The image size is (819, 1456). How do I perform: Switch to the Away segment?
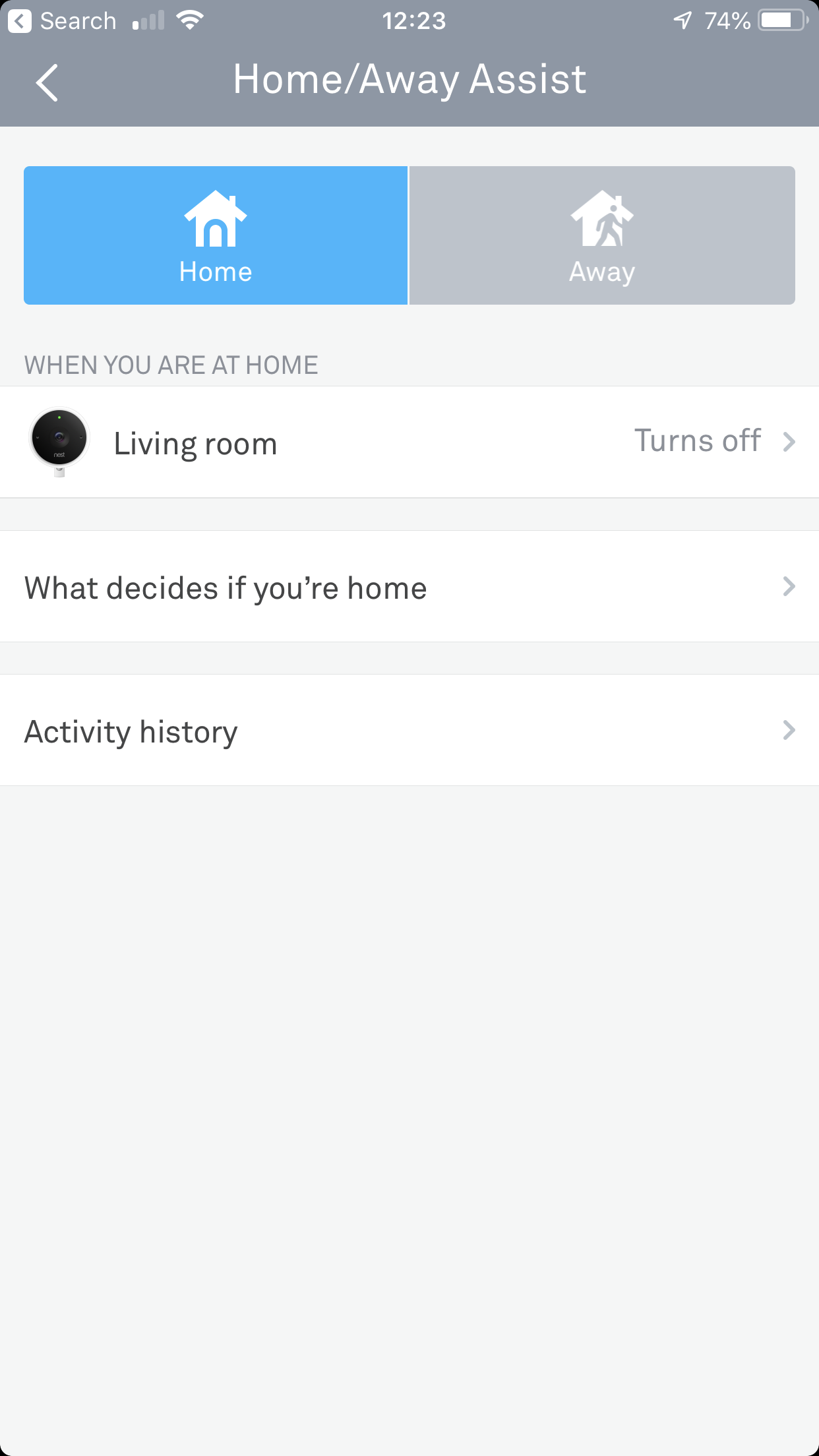(602, 235)
